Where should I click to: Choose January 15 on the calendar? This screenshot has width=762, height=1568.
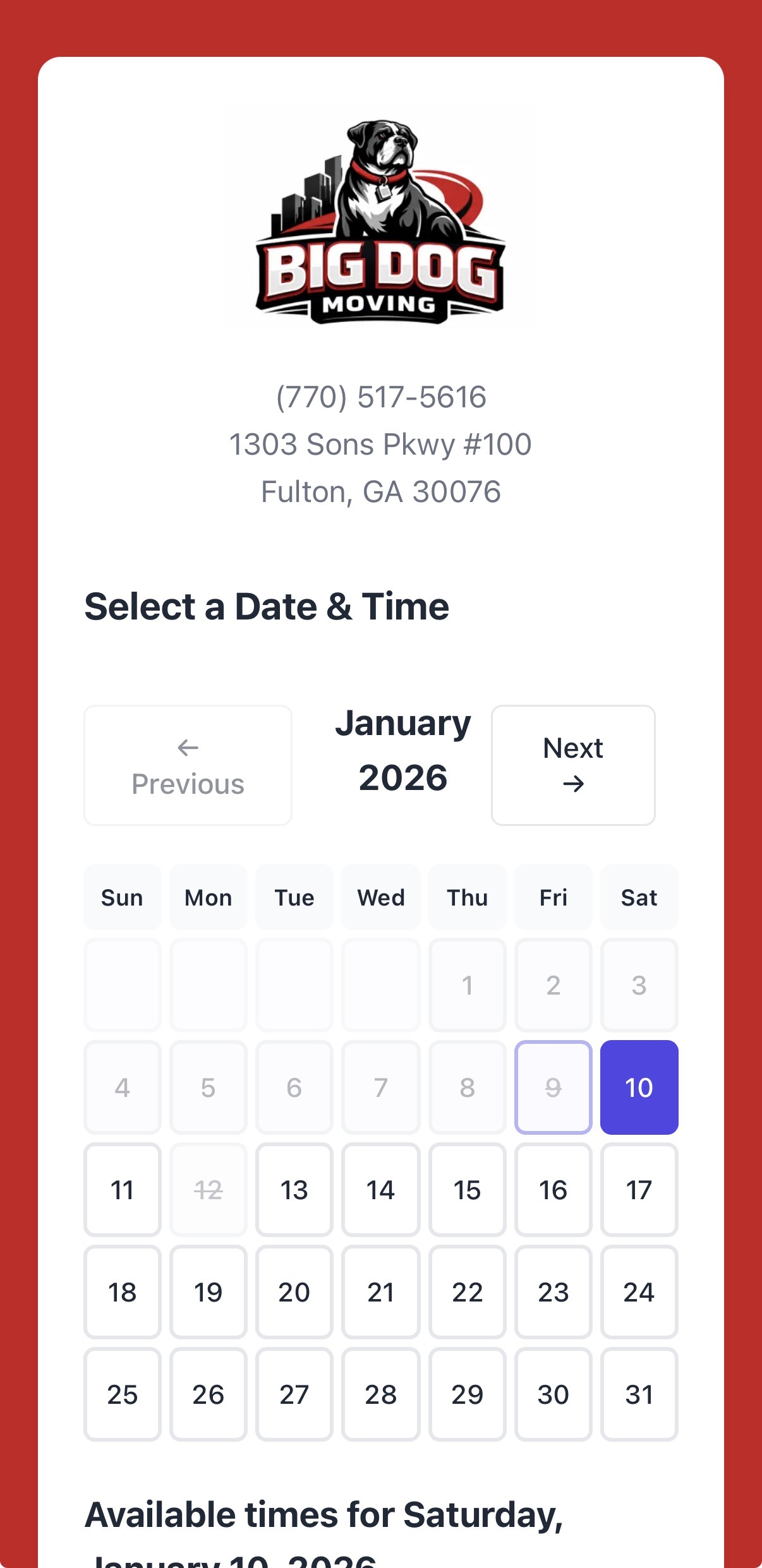pos(467,1190)
